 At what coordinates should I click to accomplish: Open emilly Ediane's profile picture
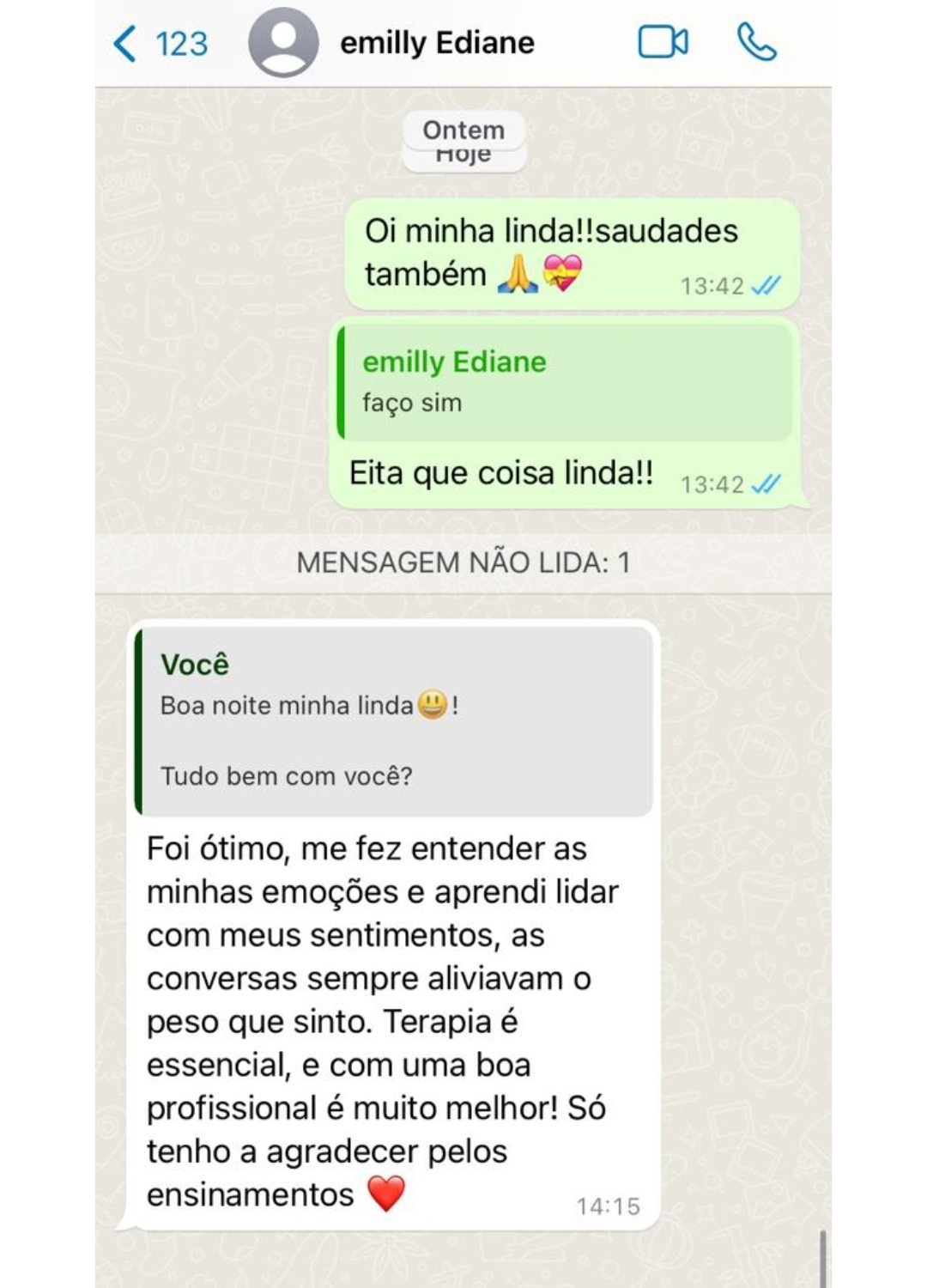(283, 43)
